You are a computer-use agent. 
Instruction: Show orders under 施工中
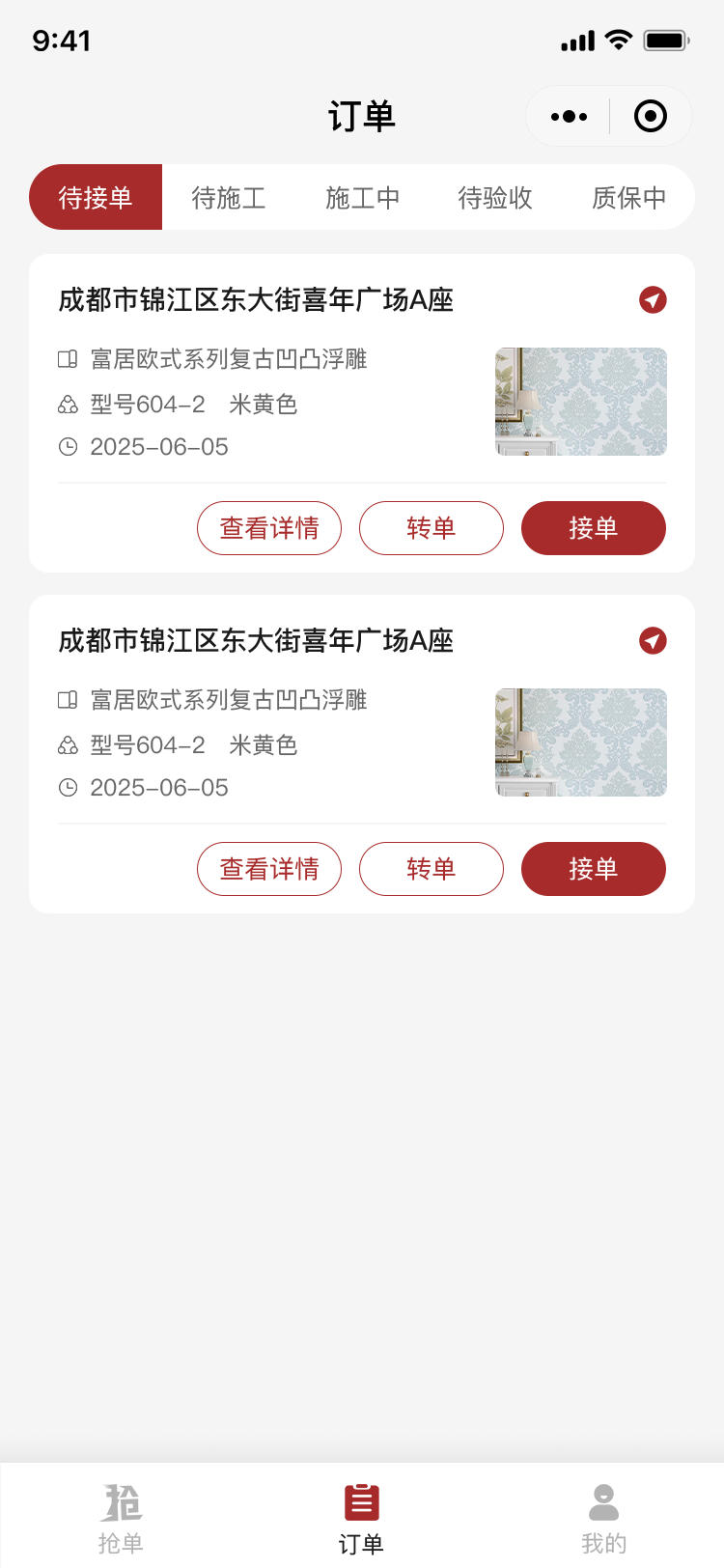click(x=362, y=198)
